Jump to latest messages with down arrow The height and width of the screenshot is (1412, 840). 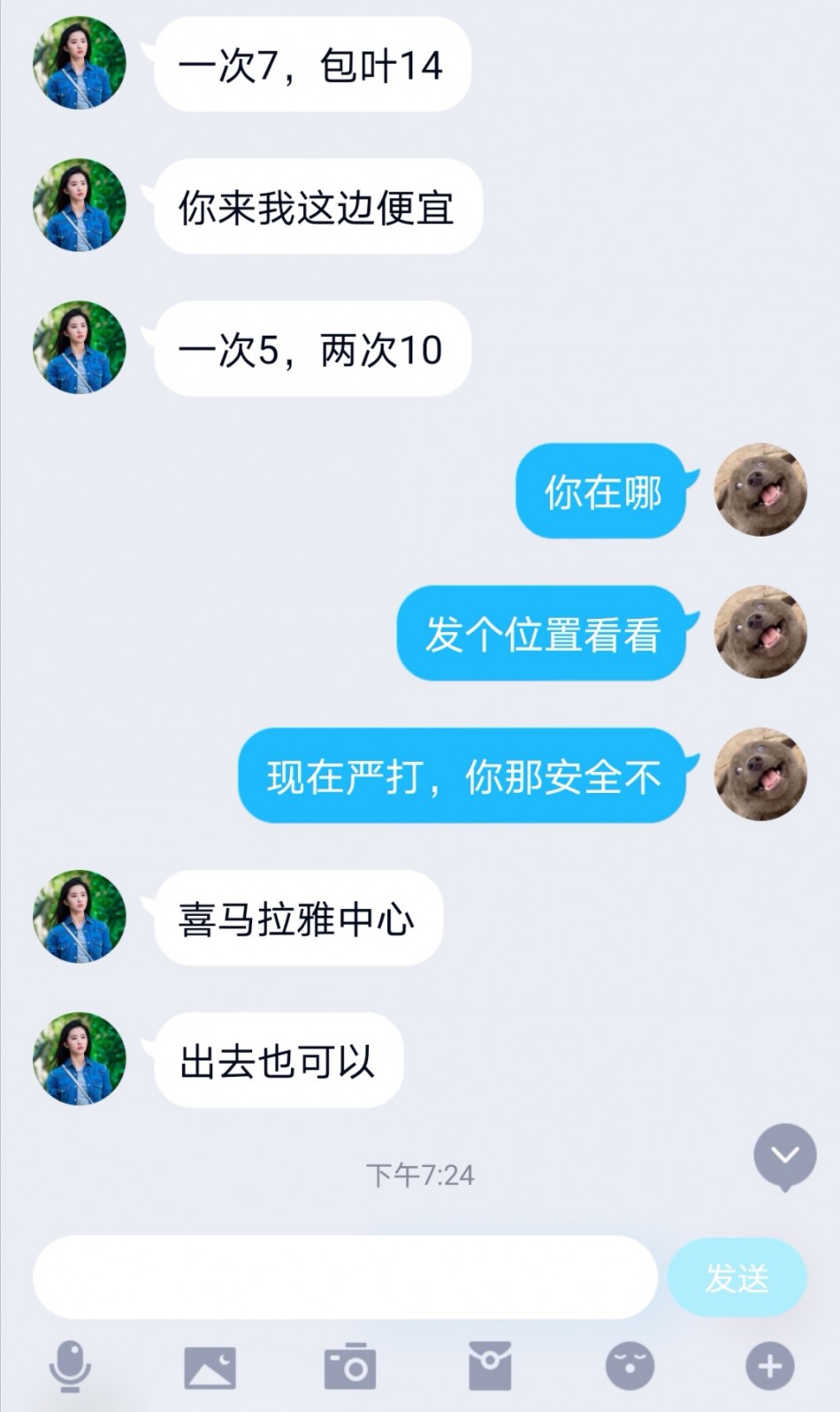[784, 1156]
